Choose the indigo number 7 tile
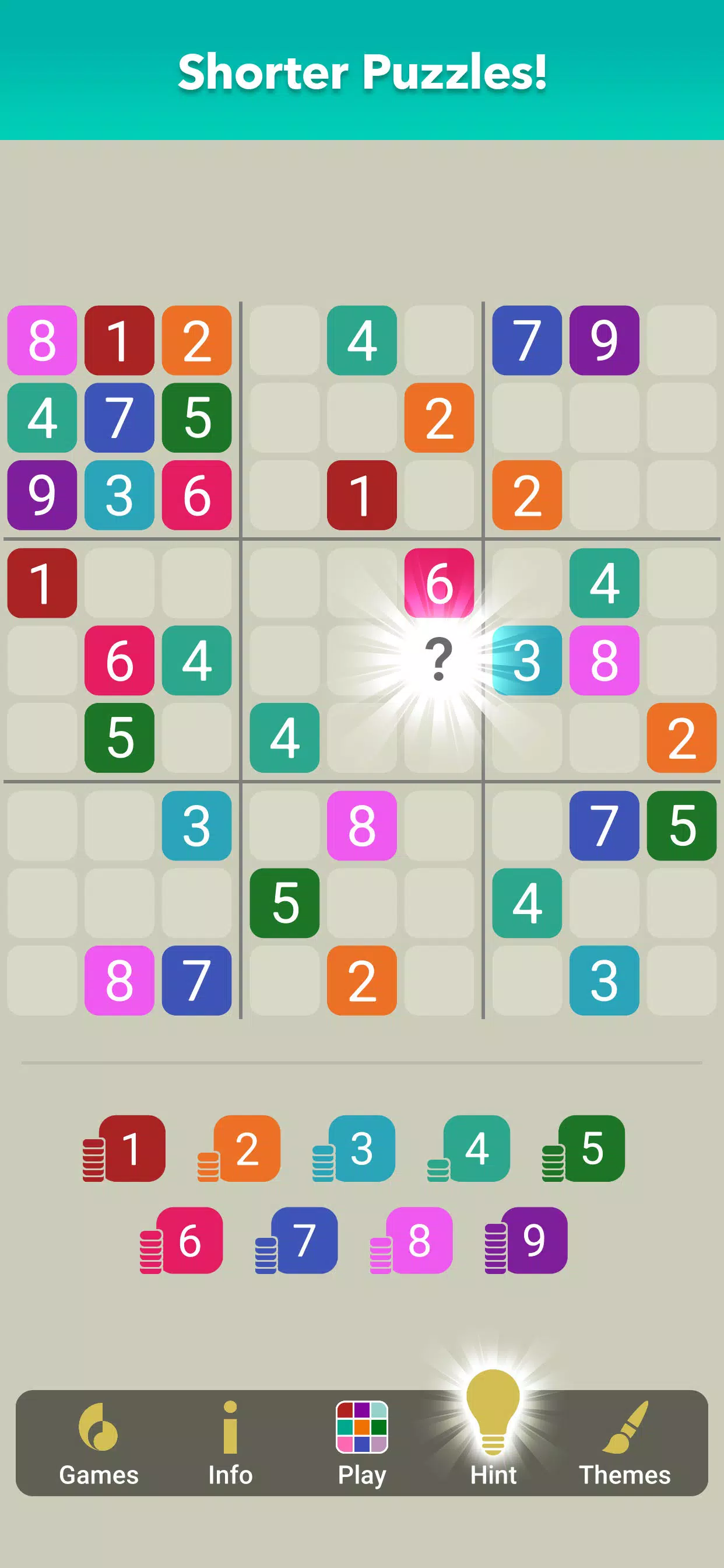 [304, 1241]
